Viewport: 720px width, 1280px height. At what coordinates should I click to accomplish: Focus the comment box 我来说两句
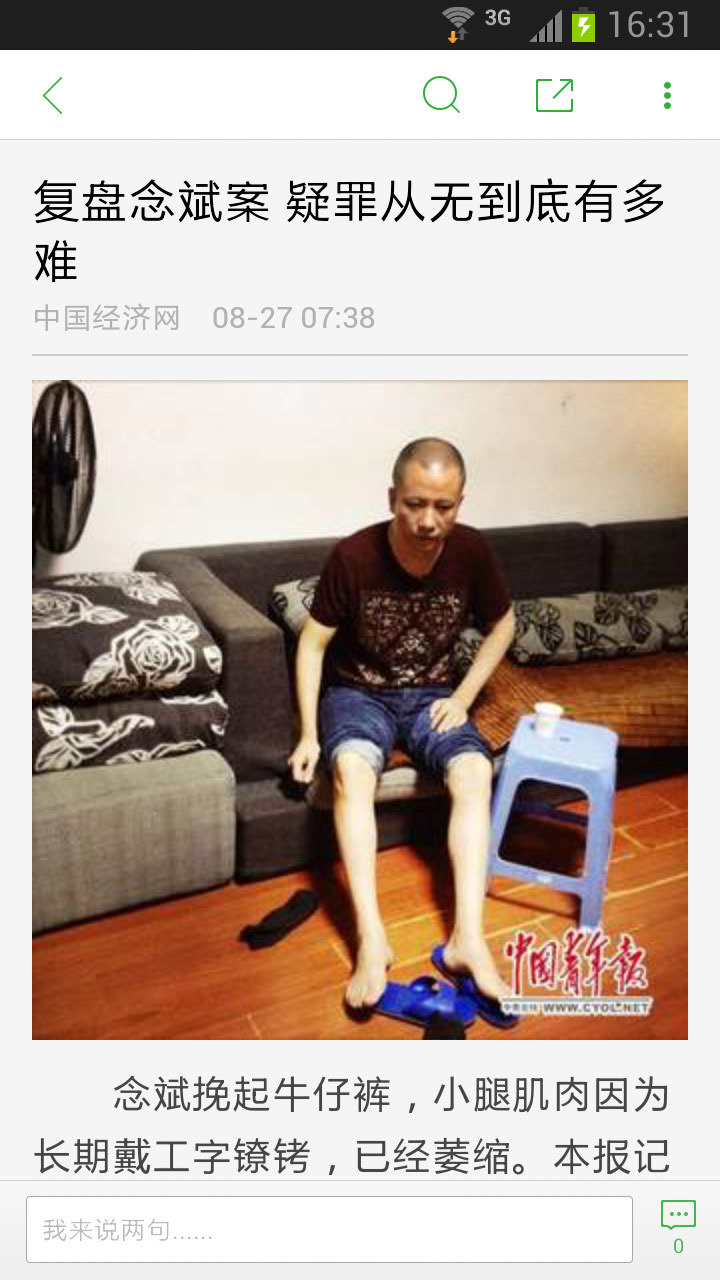click(329, 1229)
